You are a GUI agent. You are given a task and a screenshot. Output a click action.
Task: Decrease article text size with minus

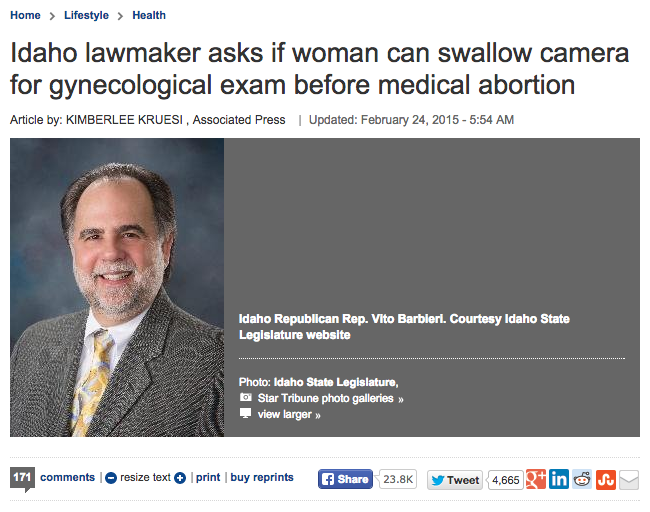[111, 478]
